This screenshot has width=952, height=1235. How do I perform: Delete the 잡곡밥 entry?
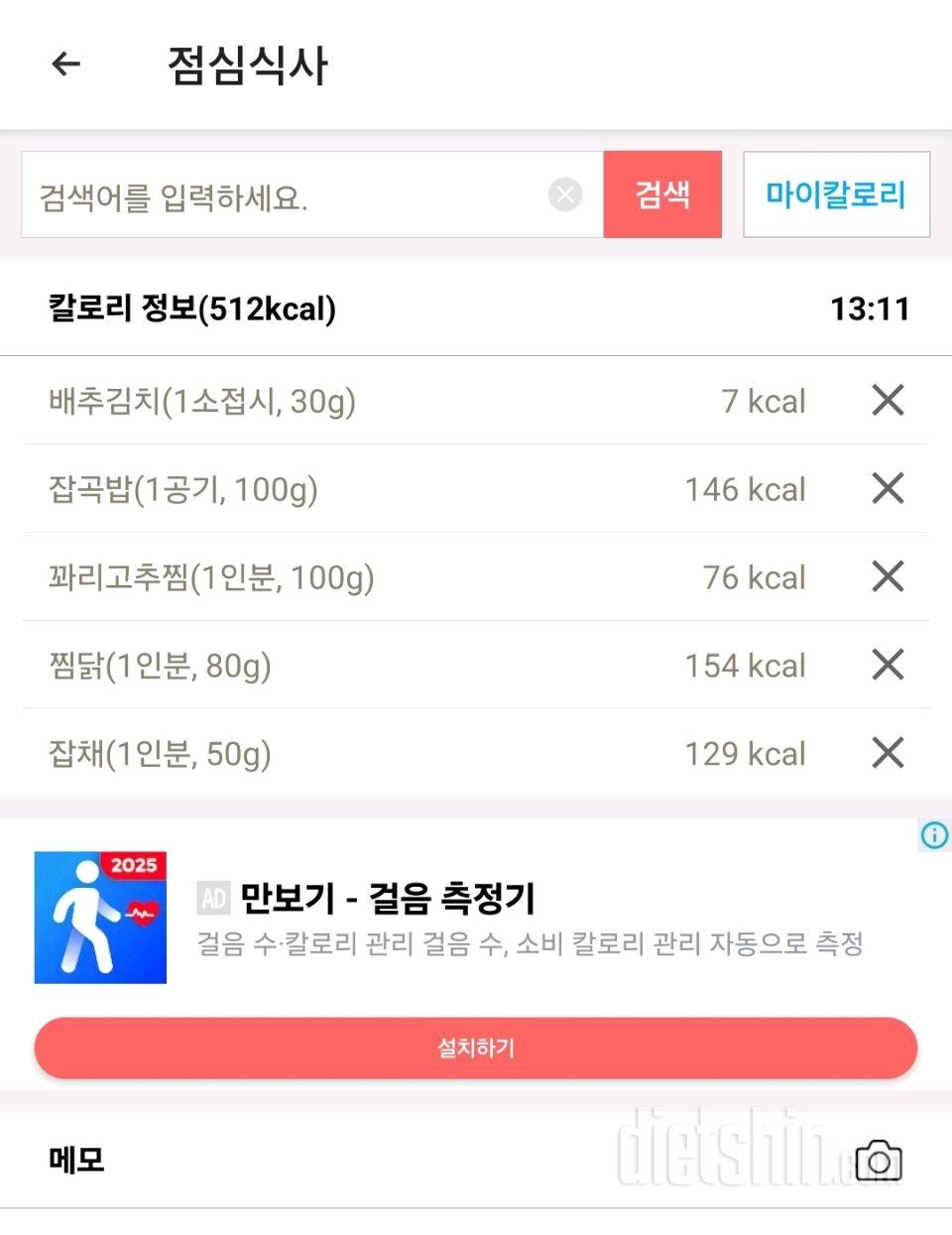click(888, 488)
